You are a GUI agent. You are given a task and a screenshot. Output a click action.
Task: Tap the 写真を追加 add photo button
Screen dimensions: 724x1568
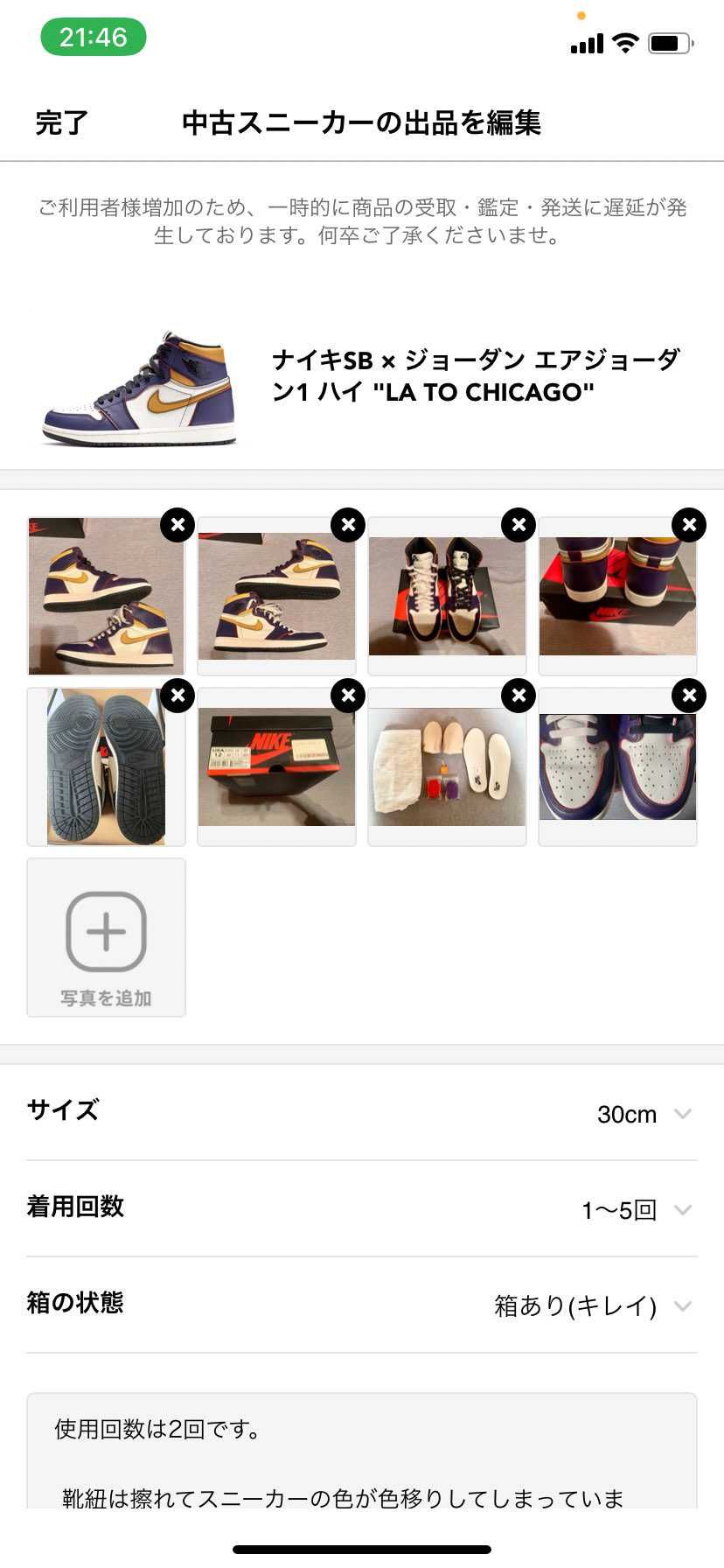[x=106, y=995]
